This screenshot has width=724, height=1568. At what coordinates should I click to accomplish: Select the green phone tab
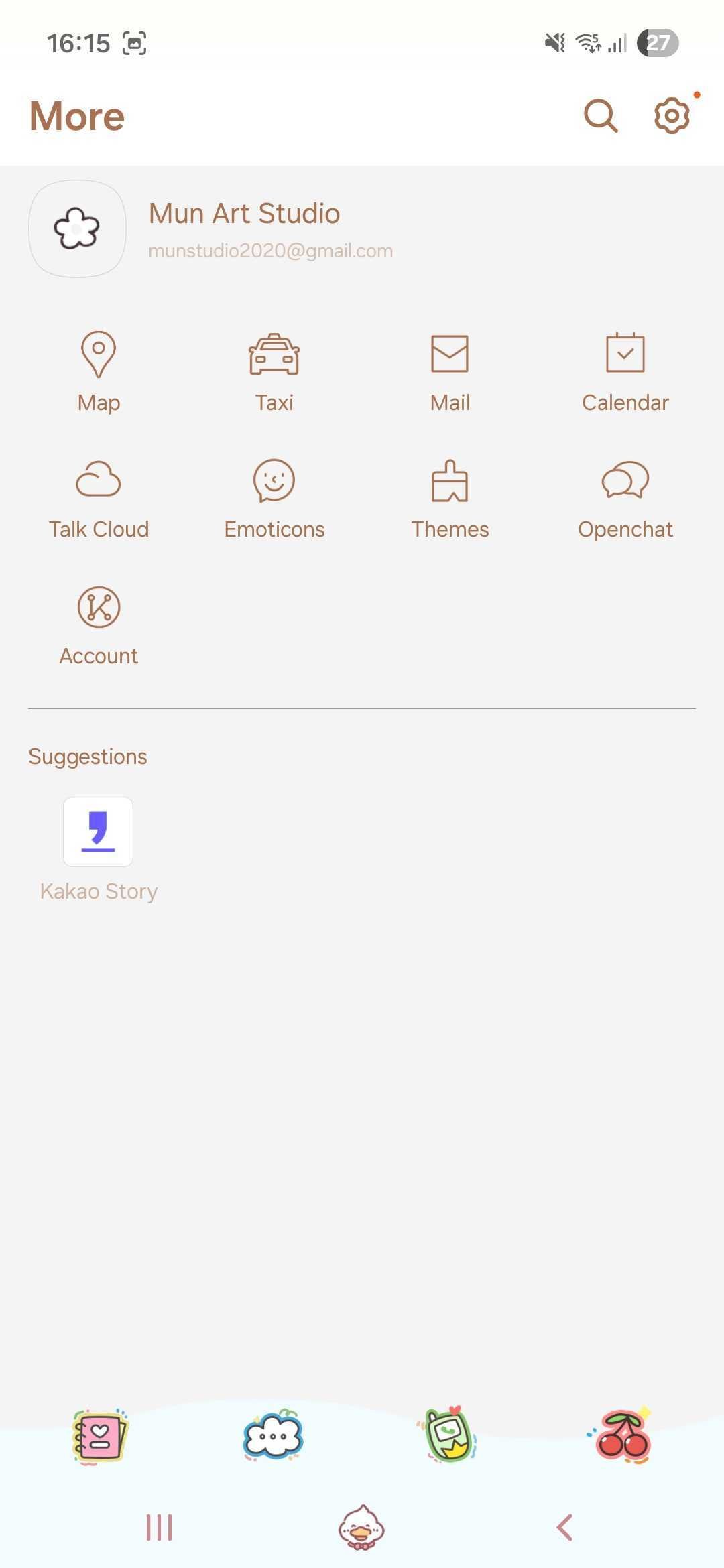point(448,1437)
